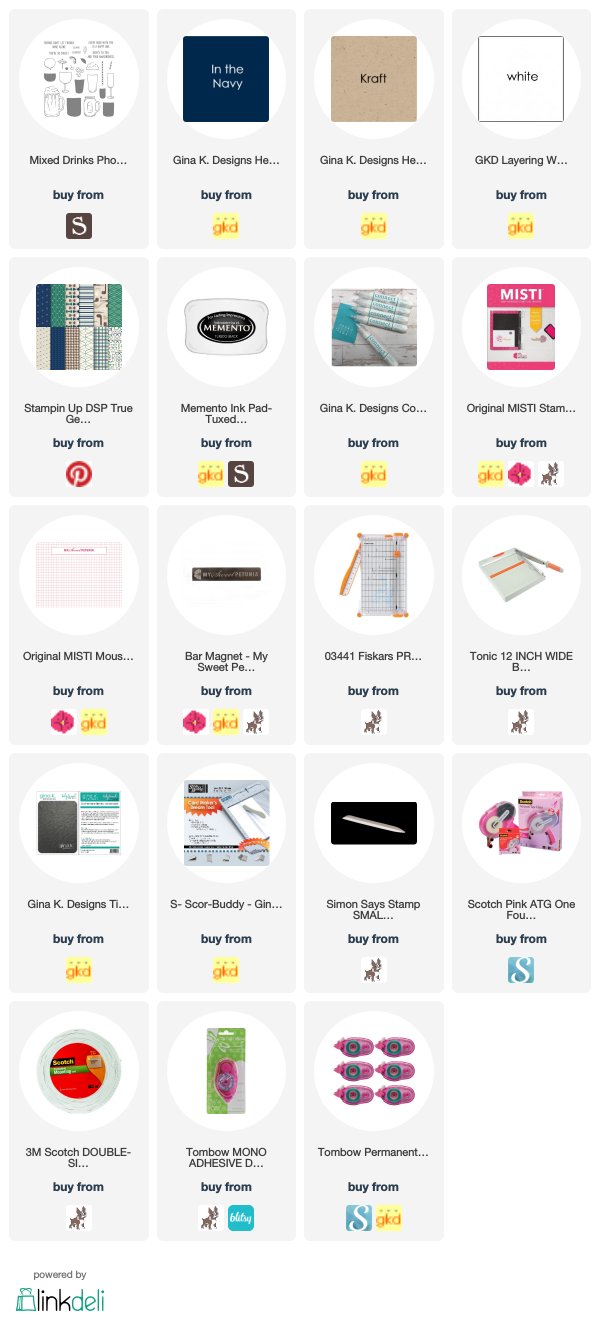
Task: Open the Bar Magnet My Sweet Petunia product
Action: pyautogui.click(x=226, y=575)
